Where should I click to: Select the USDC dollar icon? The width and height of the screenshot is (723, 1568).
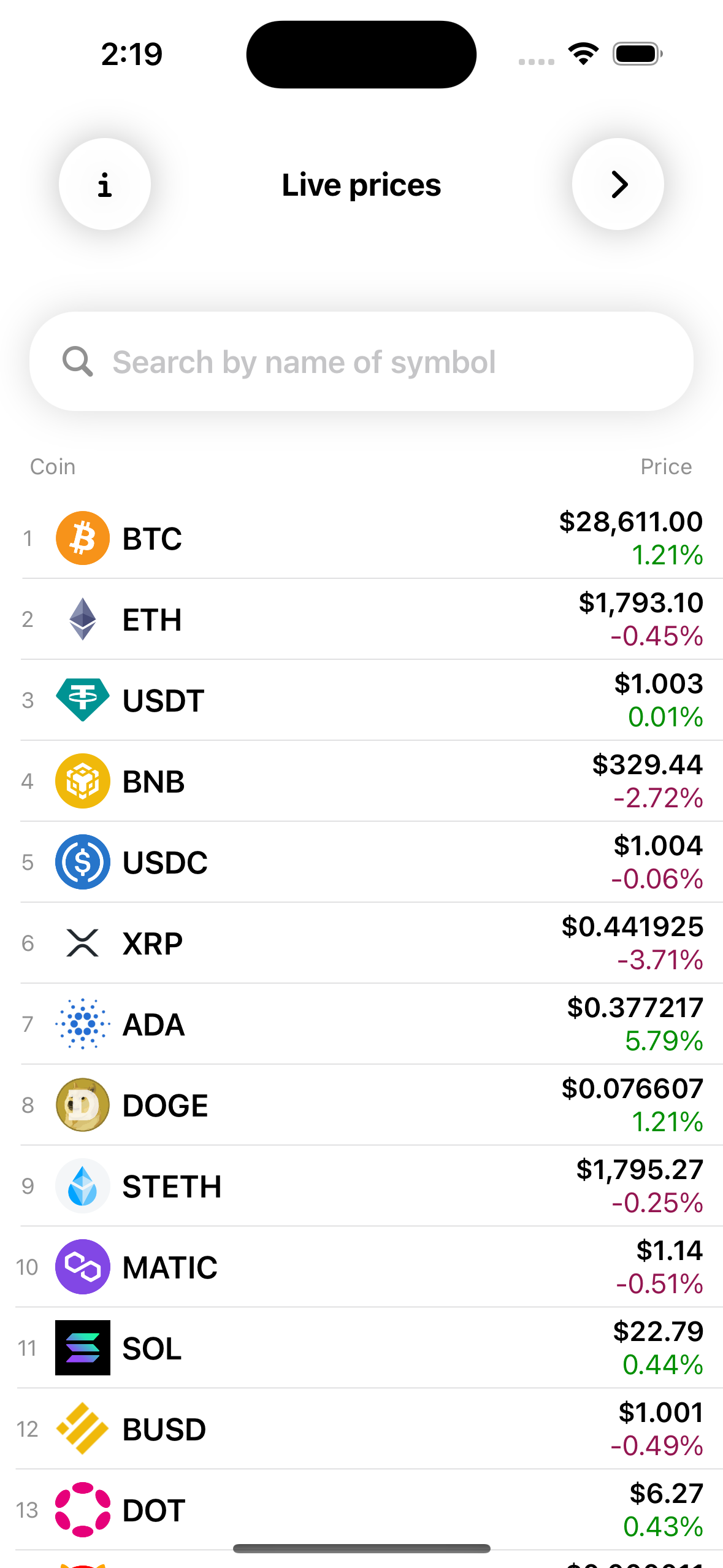[x=83, y=862]
